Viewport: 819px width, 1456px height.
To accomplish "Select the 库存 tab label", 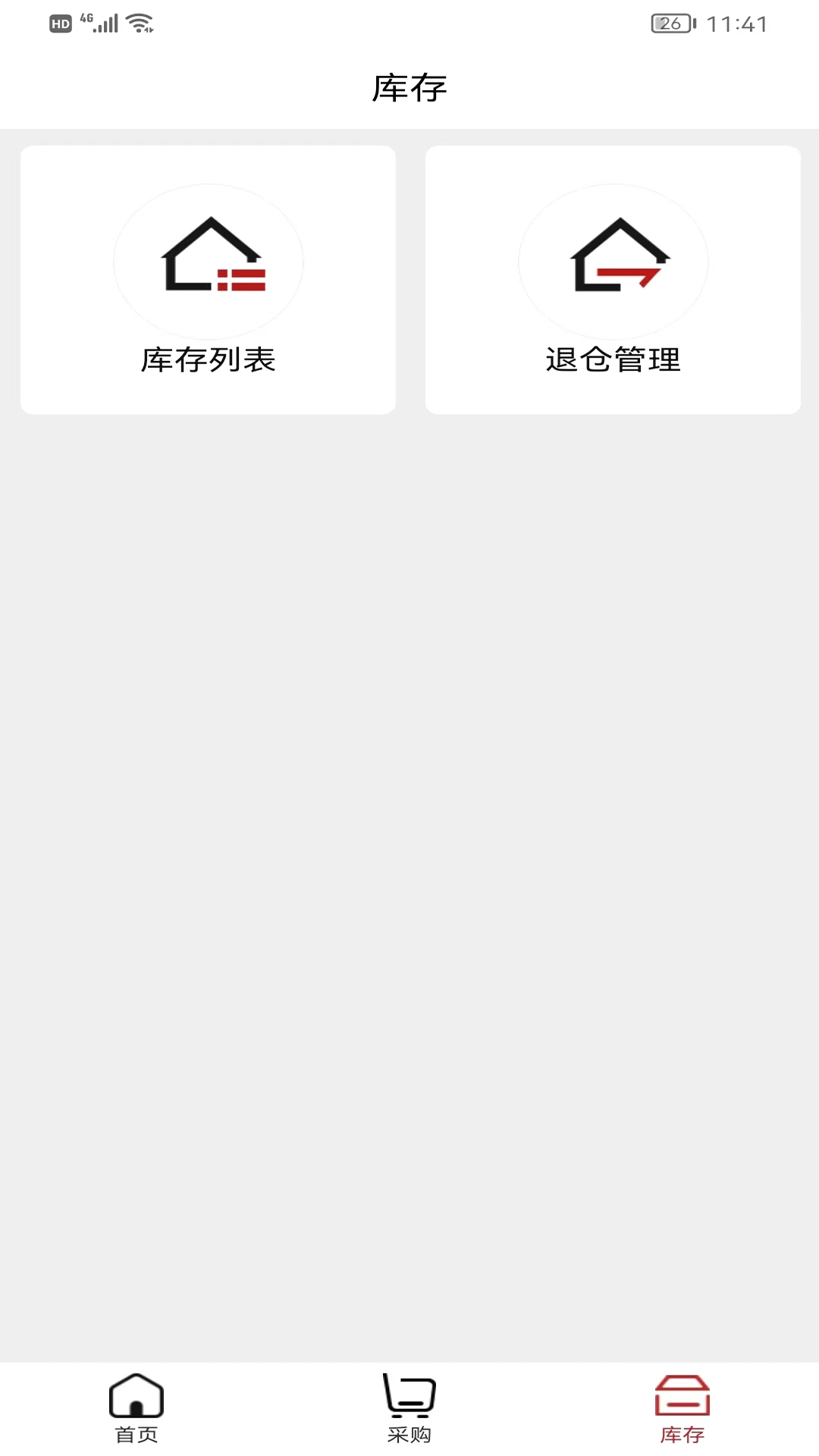I will click(682, 1434).
